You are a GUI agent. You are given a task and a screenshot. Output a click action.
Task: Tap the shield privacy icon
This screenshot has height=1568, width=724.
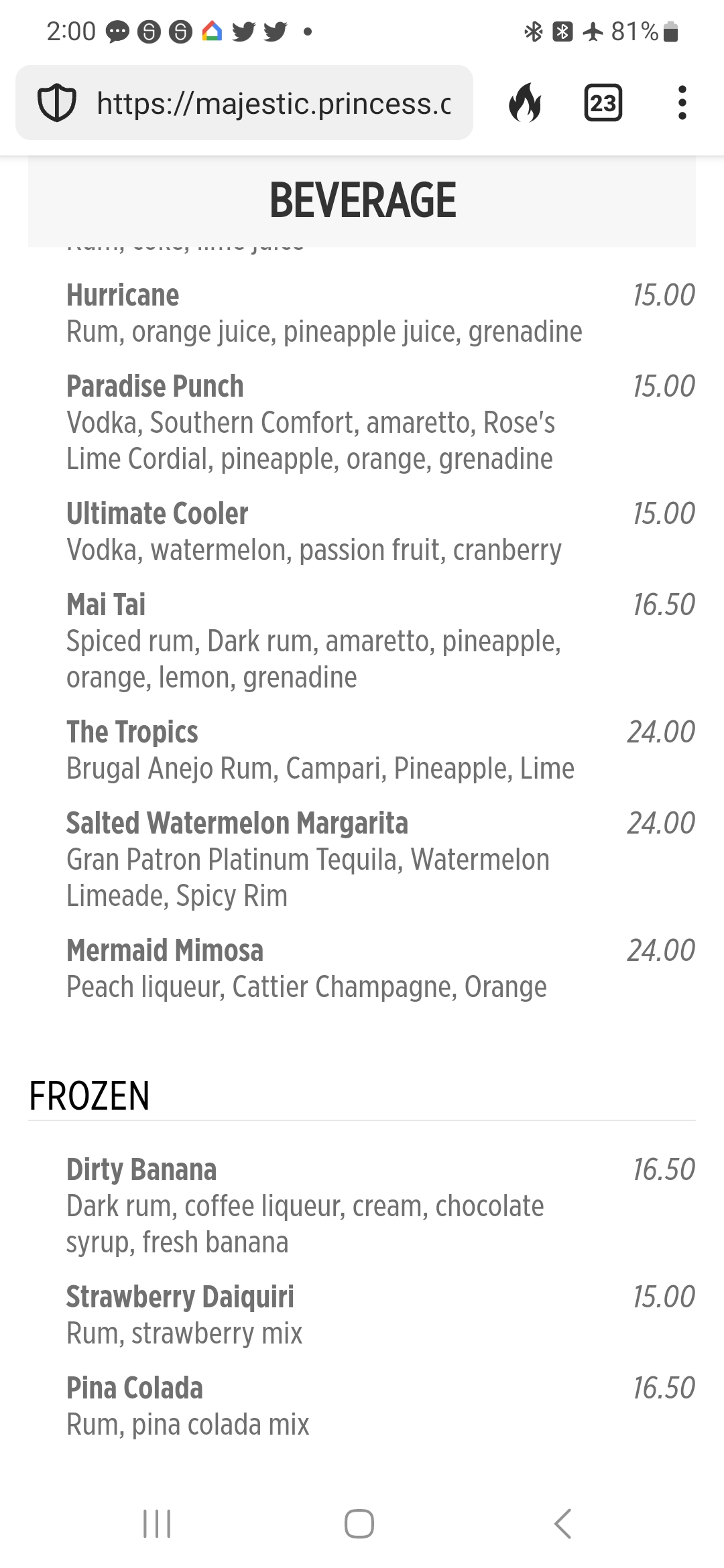56,103
